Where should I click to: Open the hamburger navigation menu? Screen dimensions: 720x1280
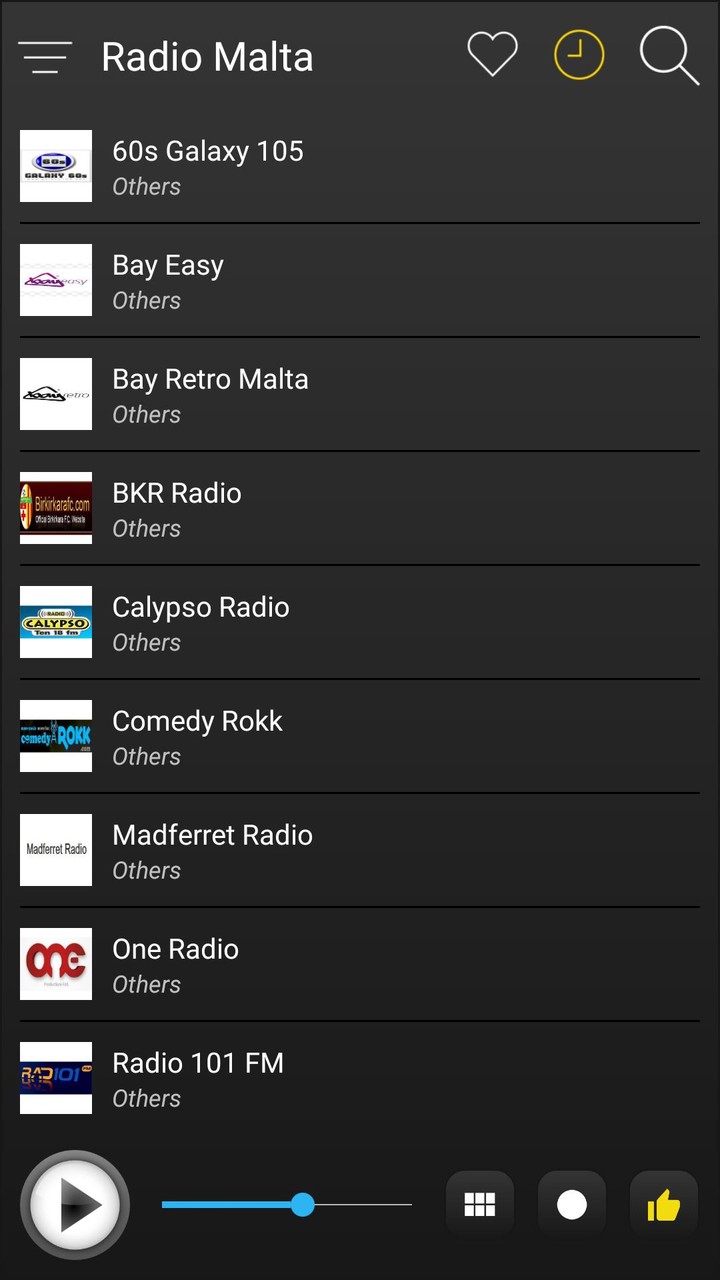pos(45,57)
